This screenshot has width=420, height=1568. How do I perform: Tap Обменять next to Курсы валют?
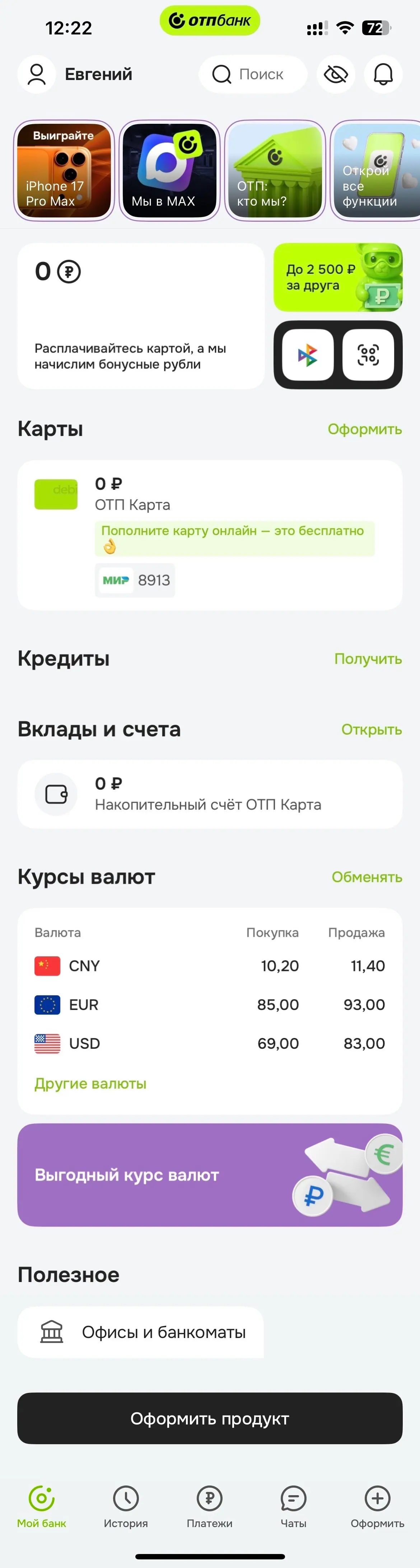pyautogui.click(x=367, y=877)
